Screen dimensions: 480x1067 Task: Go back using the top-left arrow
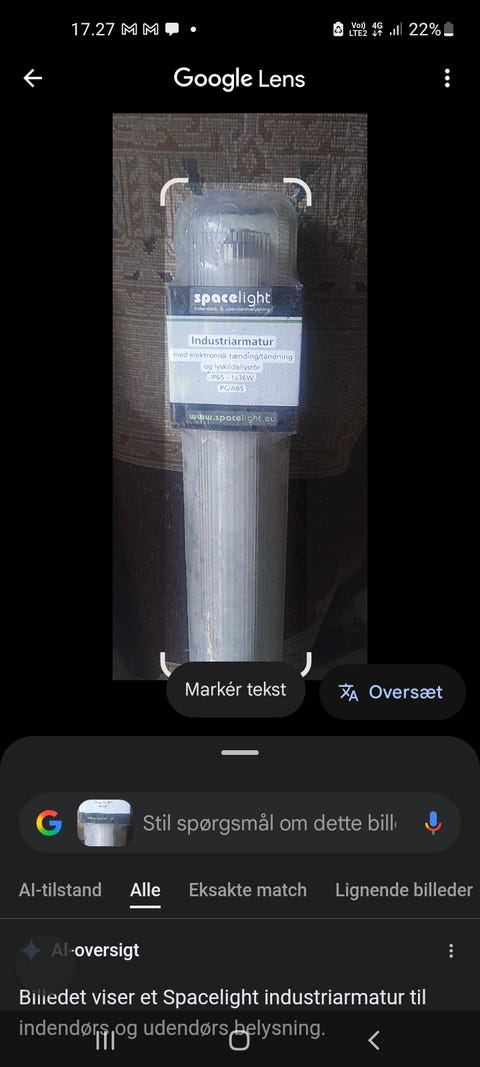click(33, 78)
